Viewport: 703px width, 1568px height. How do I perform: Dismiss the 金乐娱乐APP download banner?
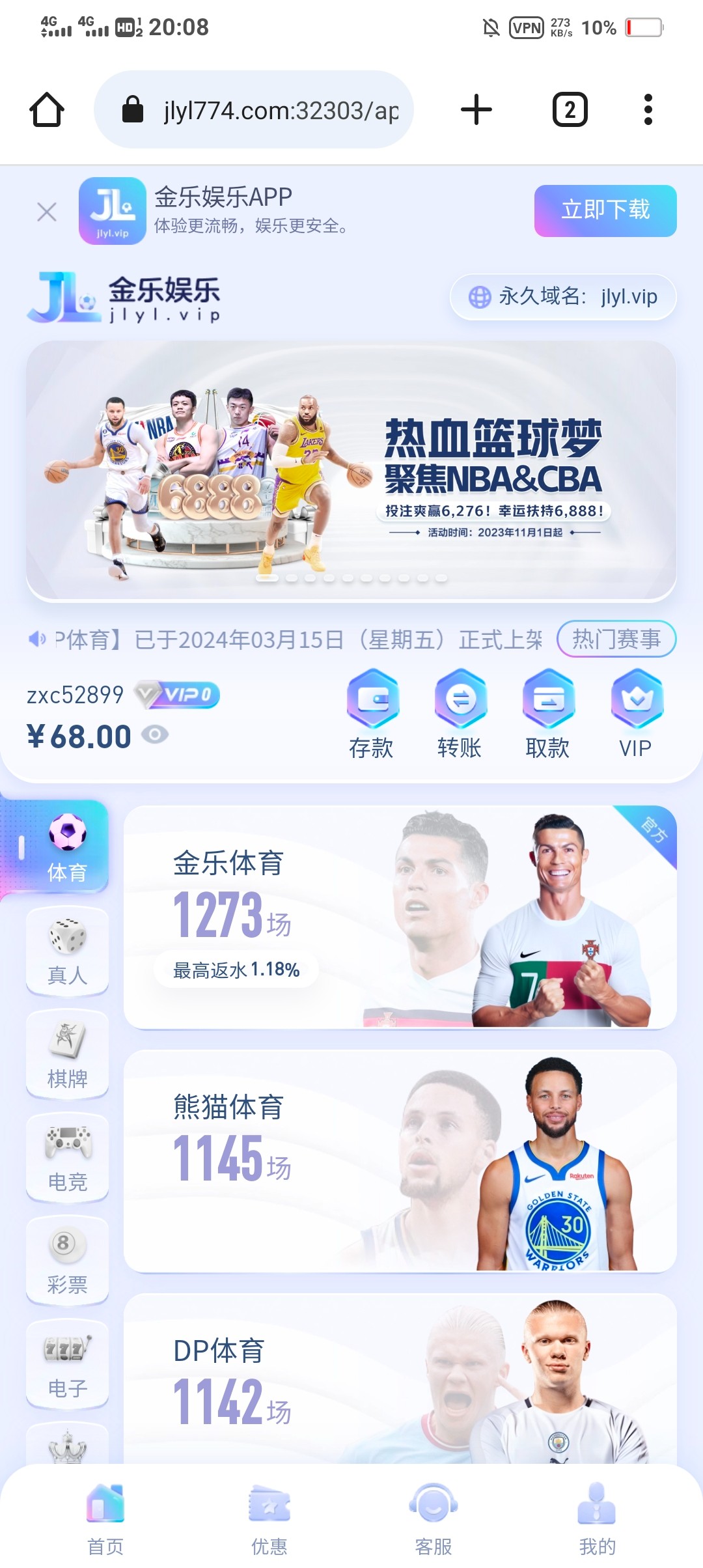tap(47, 212)
